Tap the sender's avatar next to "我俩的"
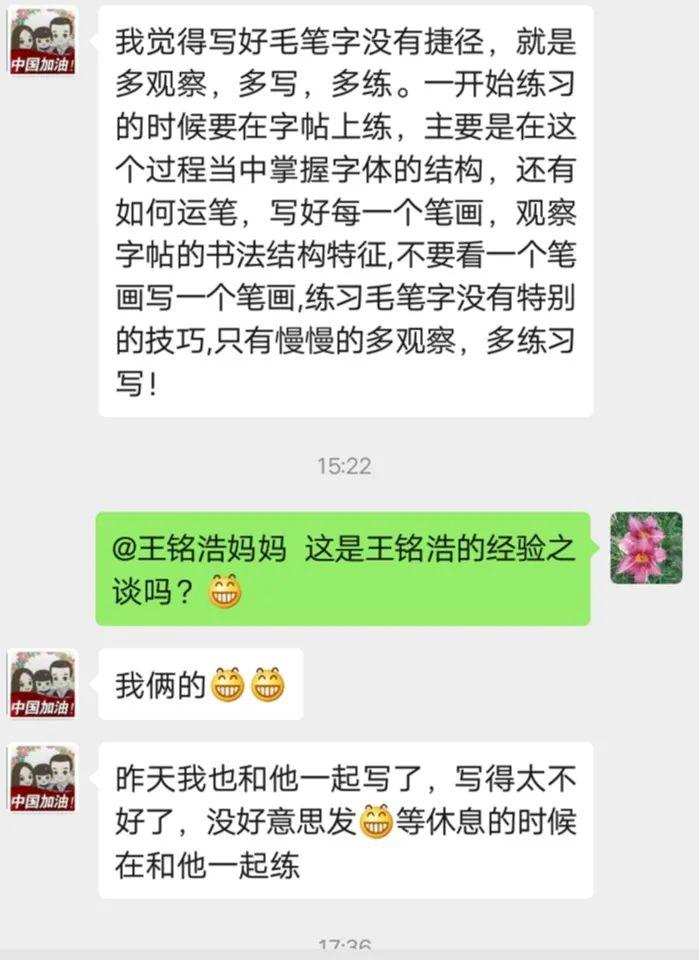 (x=42, y=684)
